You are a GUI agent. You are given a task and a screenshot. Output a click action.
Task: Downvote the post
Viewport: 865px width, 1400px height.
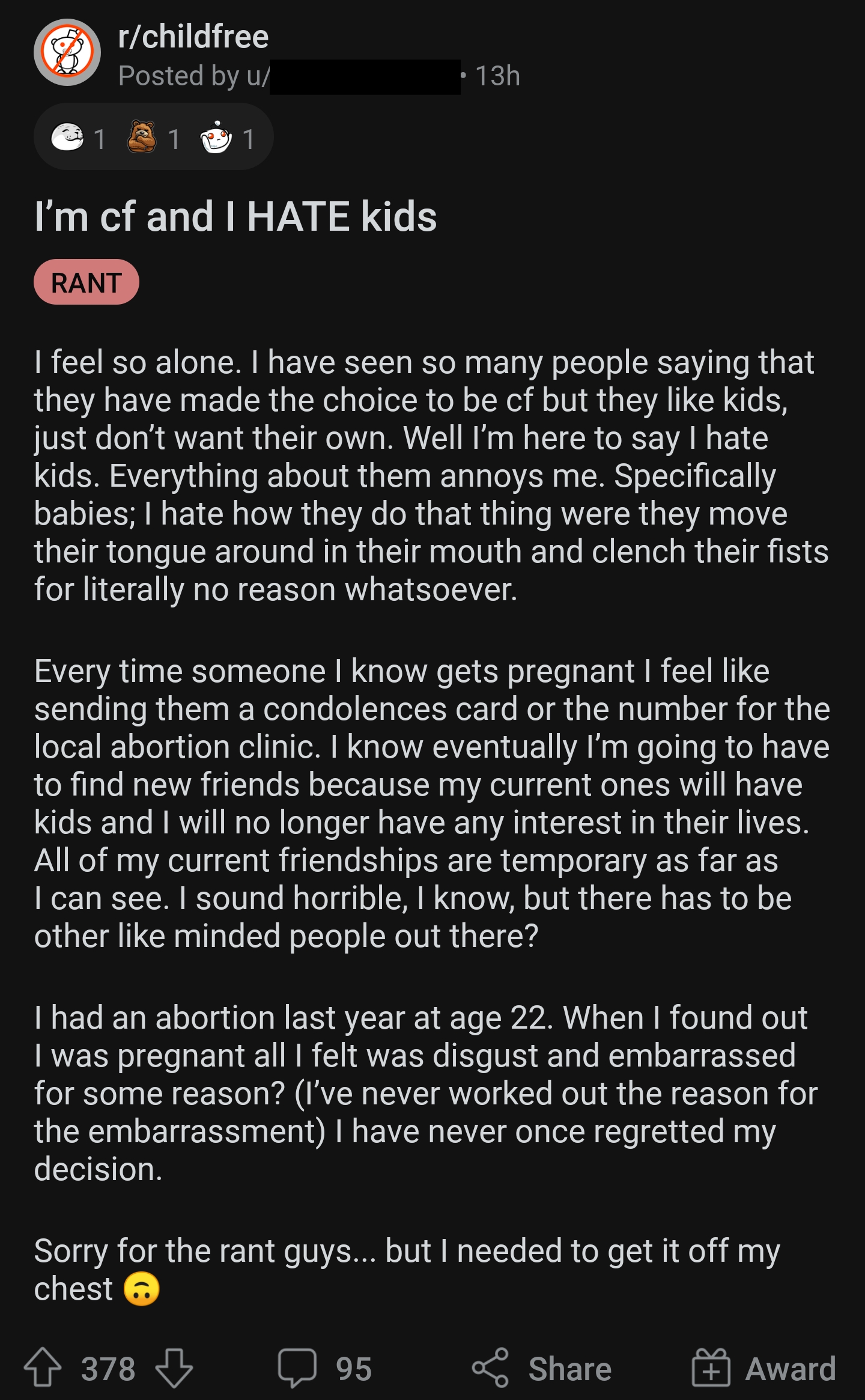[174, 1367]
